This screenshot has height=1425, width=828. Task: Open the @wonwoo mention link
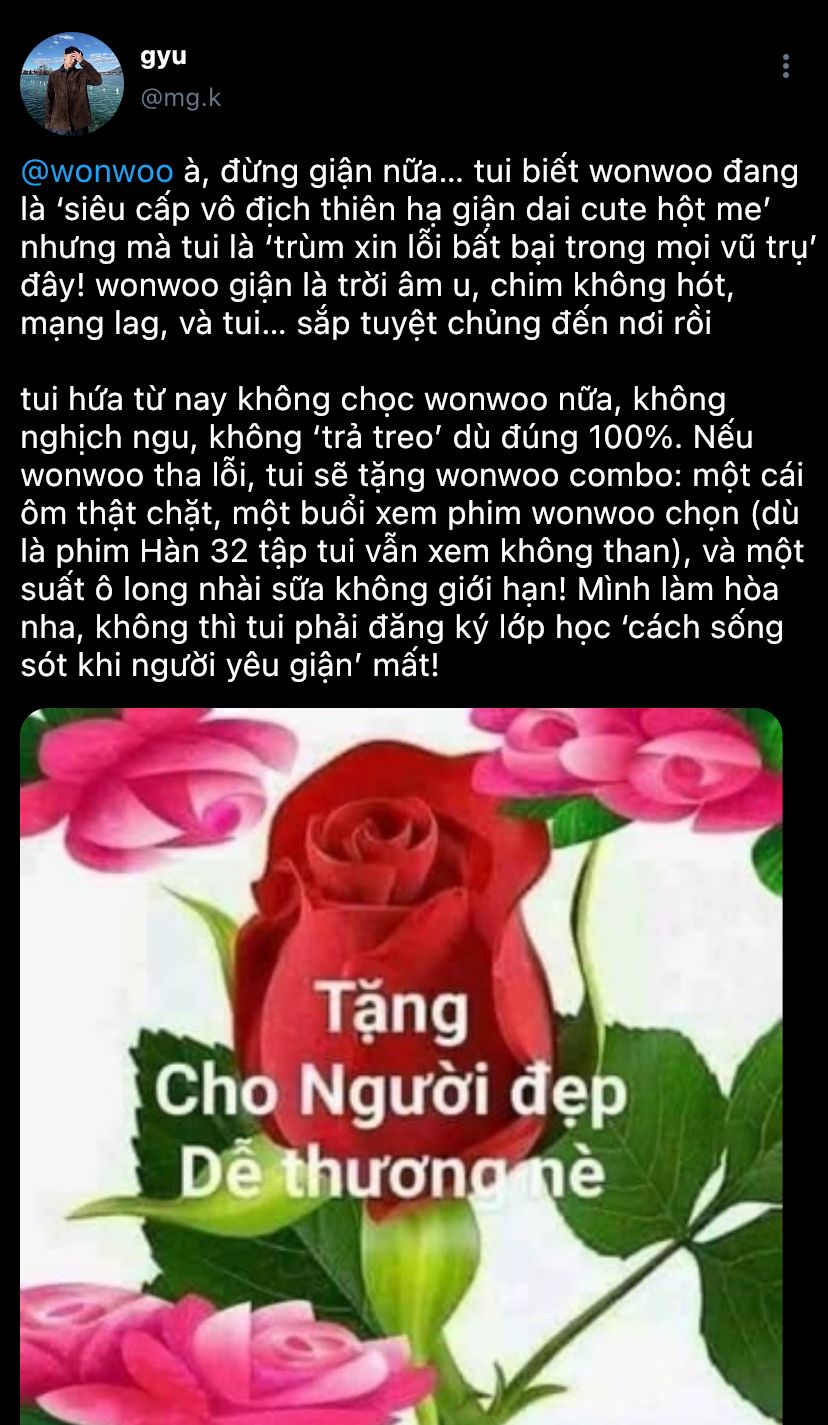(x=96, y=172)
